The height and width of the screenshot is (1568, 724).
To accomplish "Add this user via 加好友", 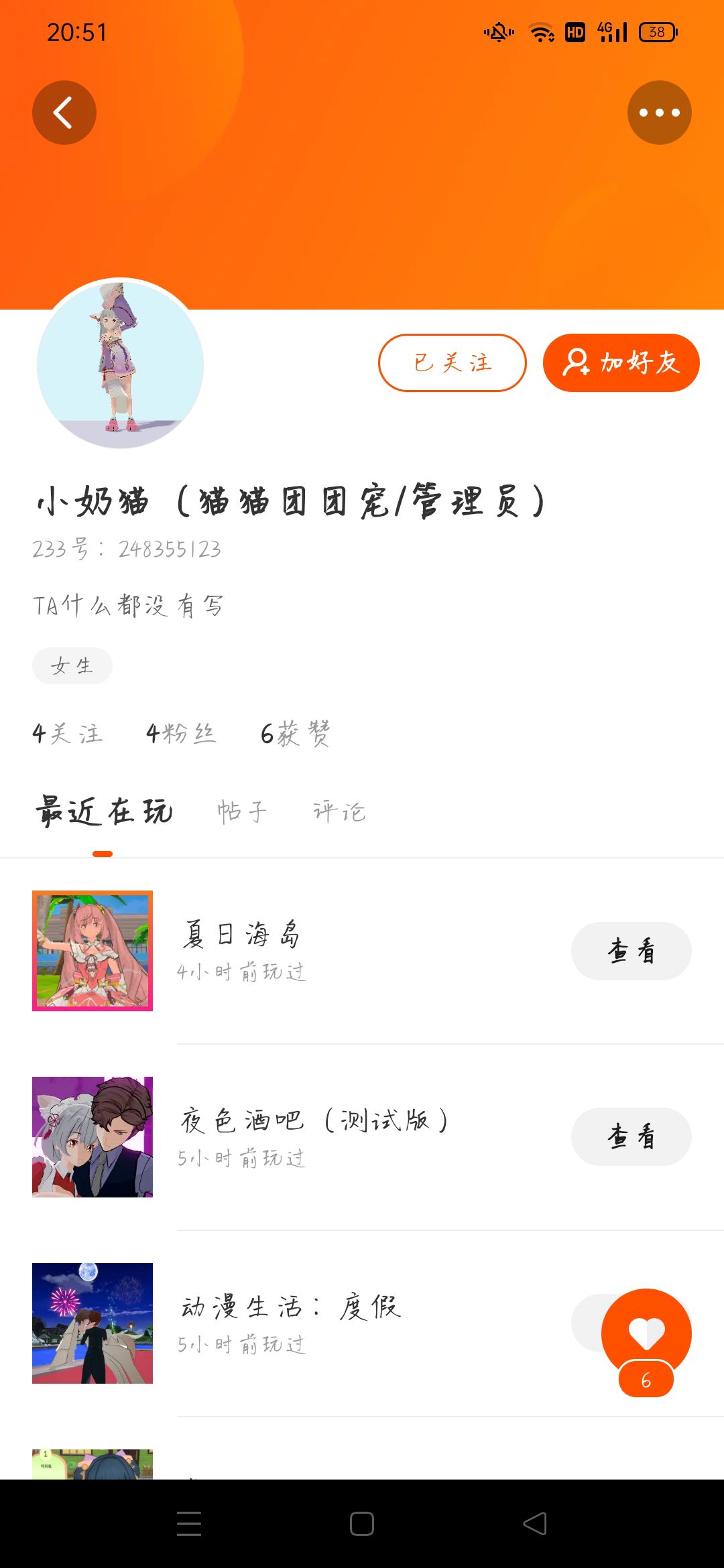I will [x=621, y=363].
